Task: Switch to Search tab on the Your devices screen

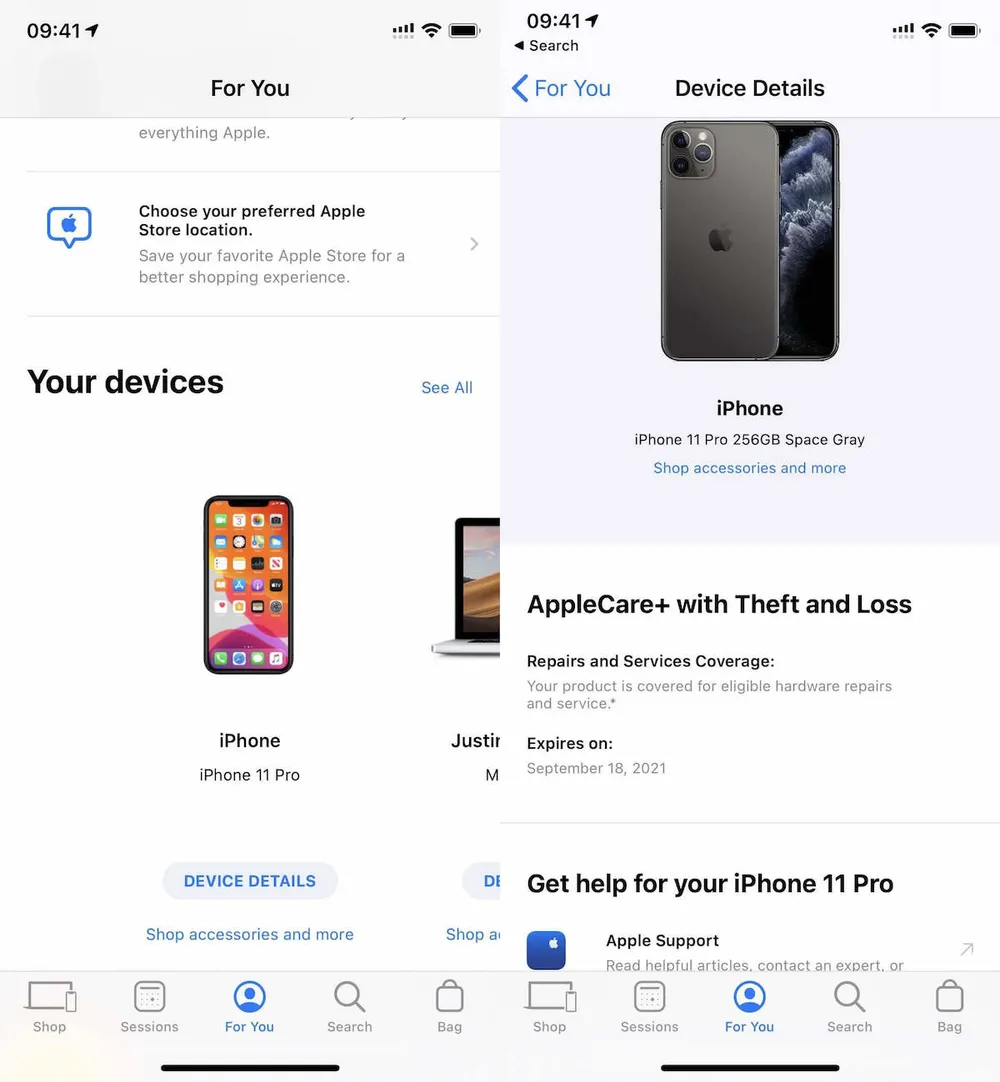Action: (x=349, y=1006)
